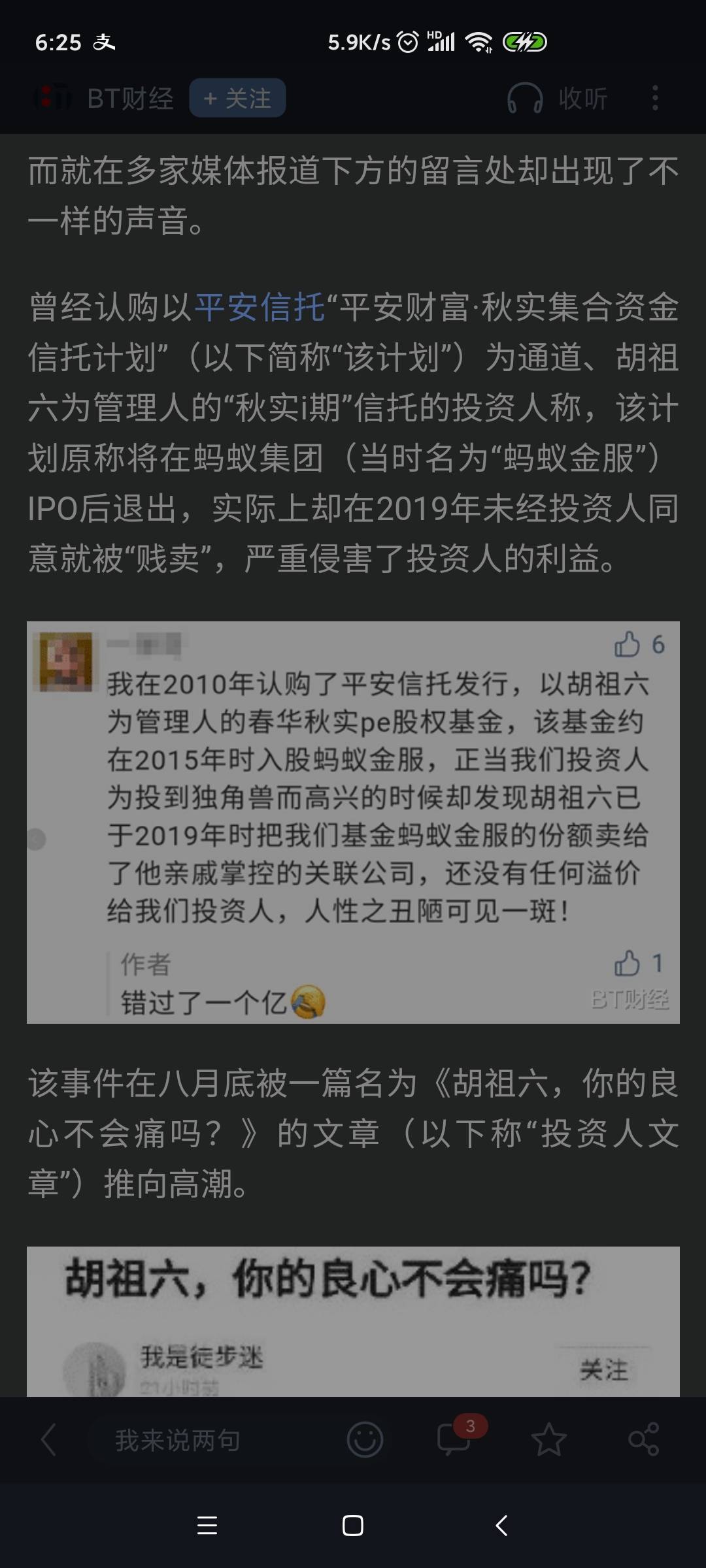This screenshot has height=1568, width=706.
Task: Tap the 我来说两句 comment field
Action: point(178,1440)
